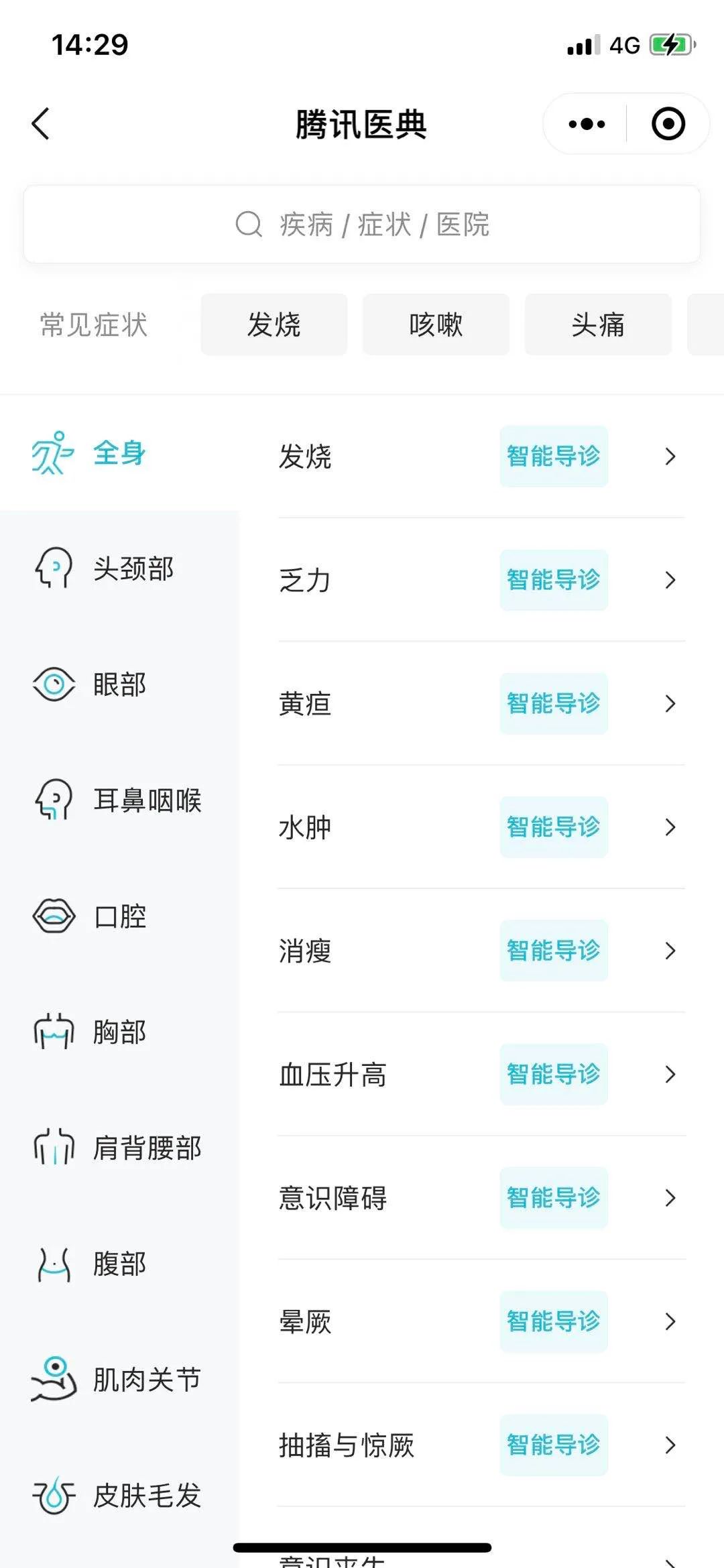
Task: Start 智能导诊 for 乏力
Action: click(554, 580)
